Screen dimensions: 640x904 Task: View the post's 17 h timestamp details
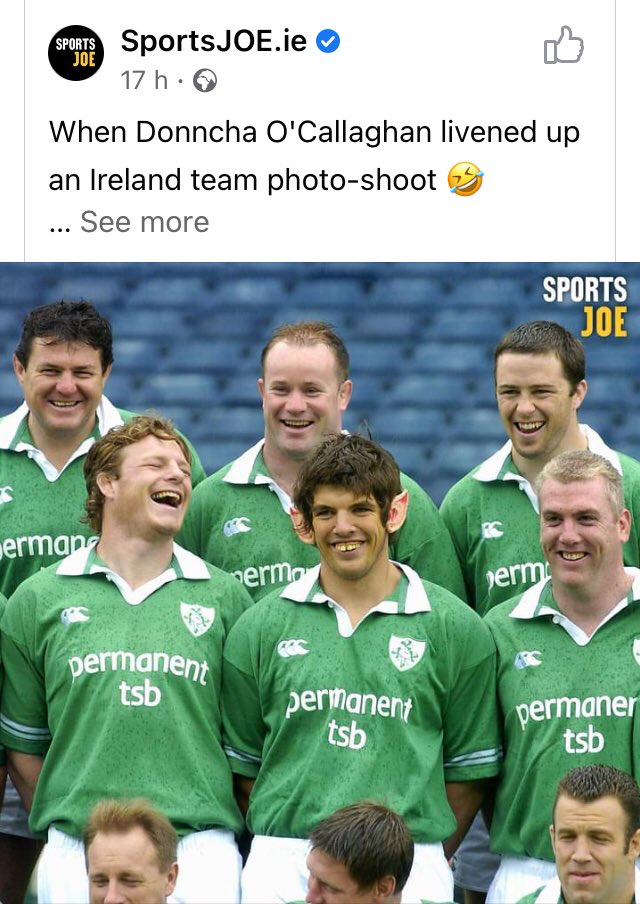click(144, 81)
